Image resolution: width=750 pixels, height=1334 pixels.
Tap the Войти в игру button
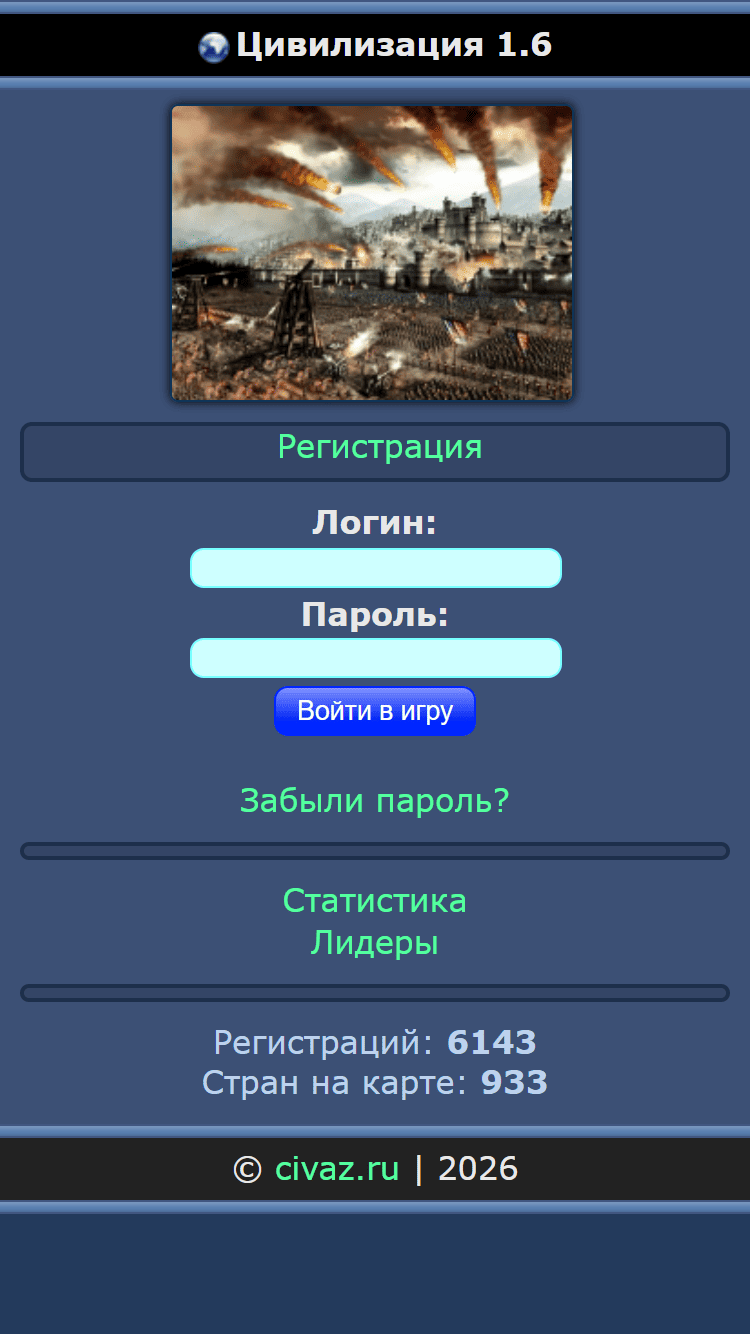tap(375, 711)
